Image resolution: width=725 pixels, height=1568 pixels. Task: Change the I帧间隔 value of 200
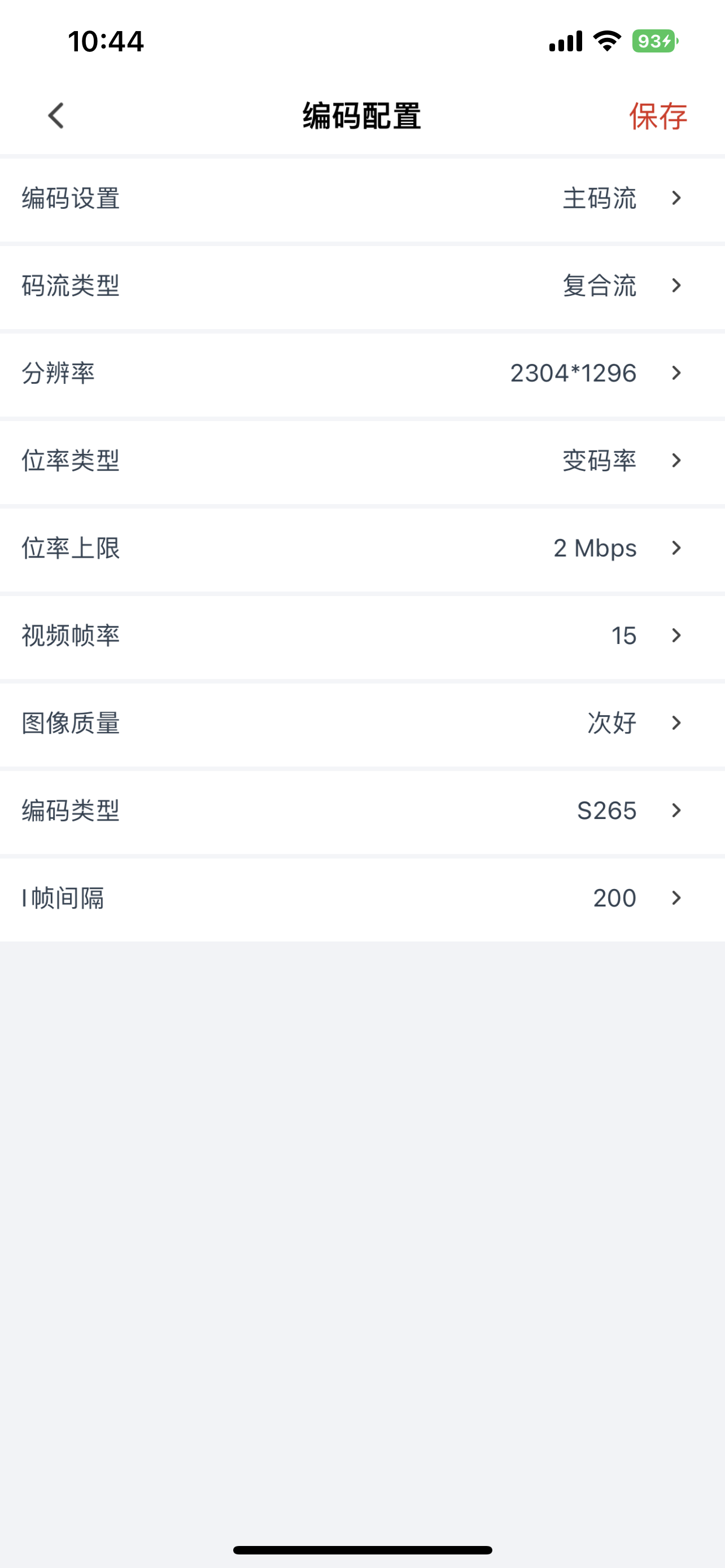(x=362, y=899)
